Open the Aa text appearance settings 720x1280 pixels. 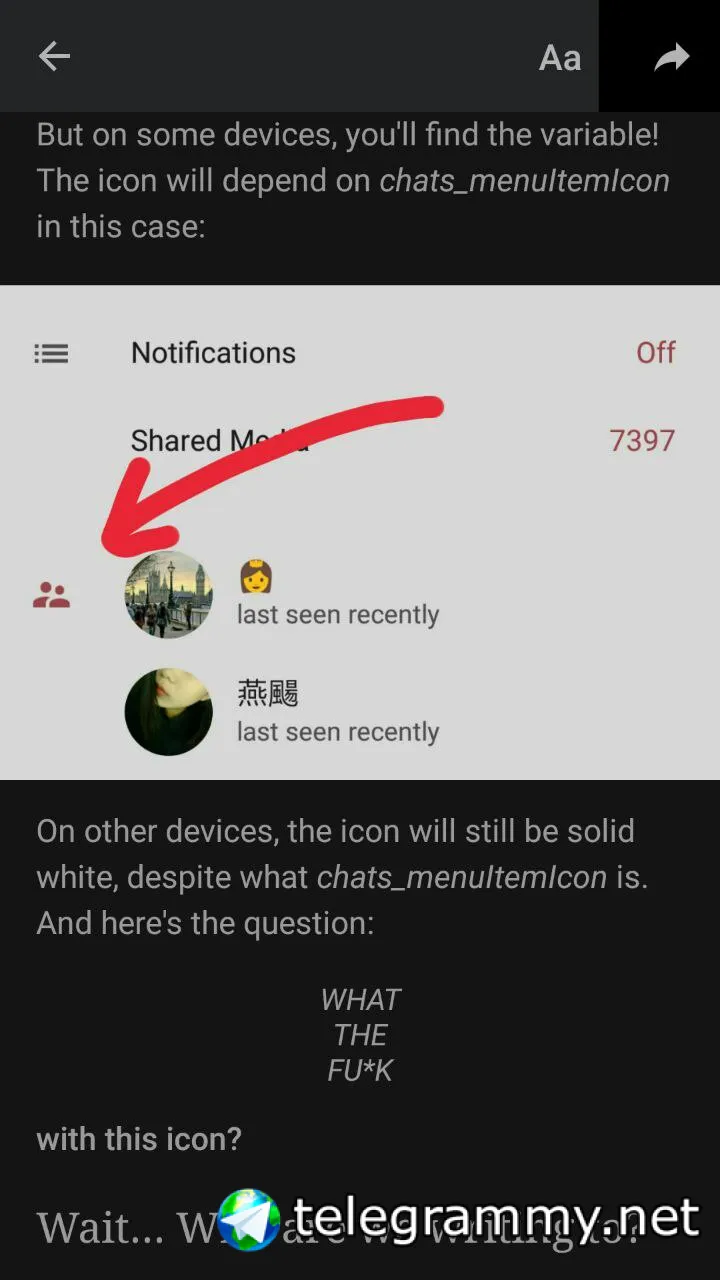click(559, 58)
